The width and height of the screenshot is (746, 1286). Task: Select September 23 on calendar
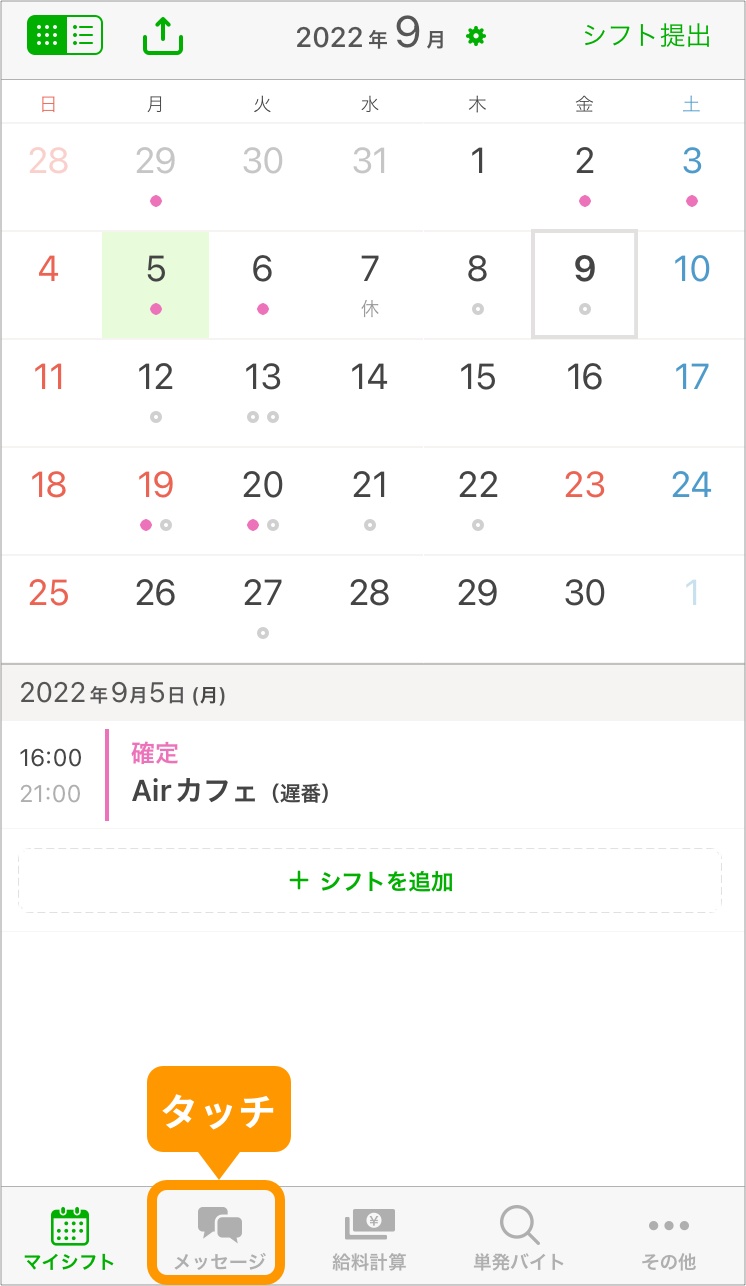tap(584, 498)
